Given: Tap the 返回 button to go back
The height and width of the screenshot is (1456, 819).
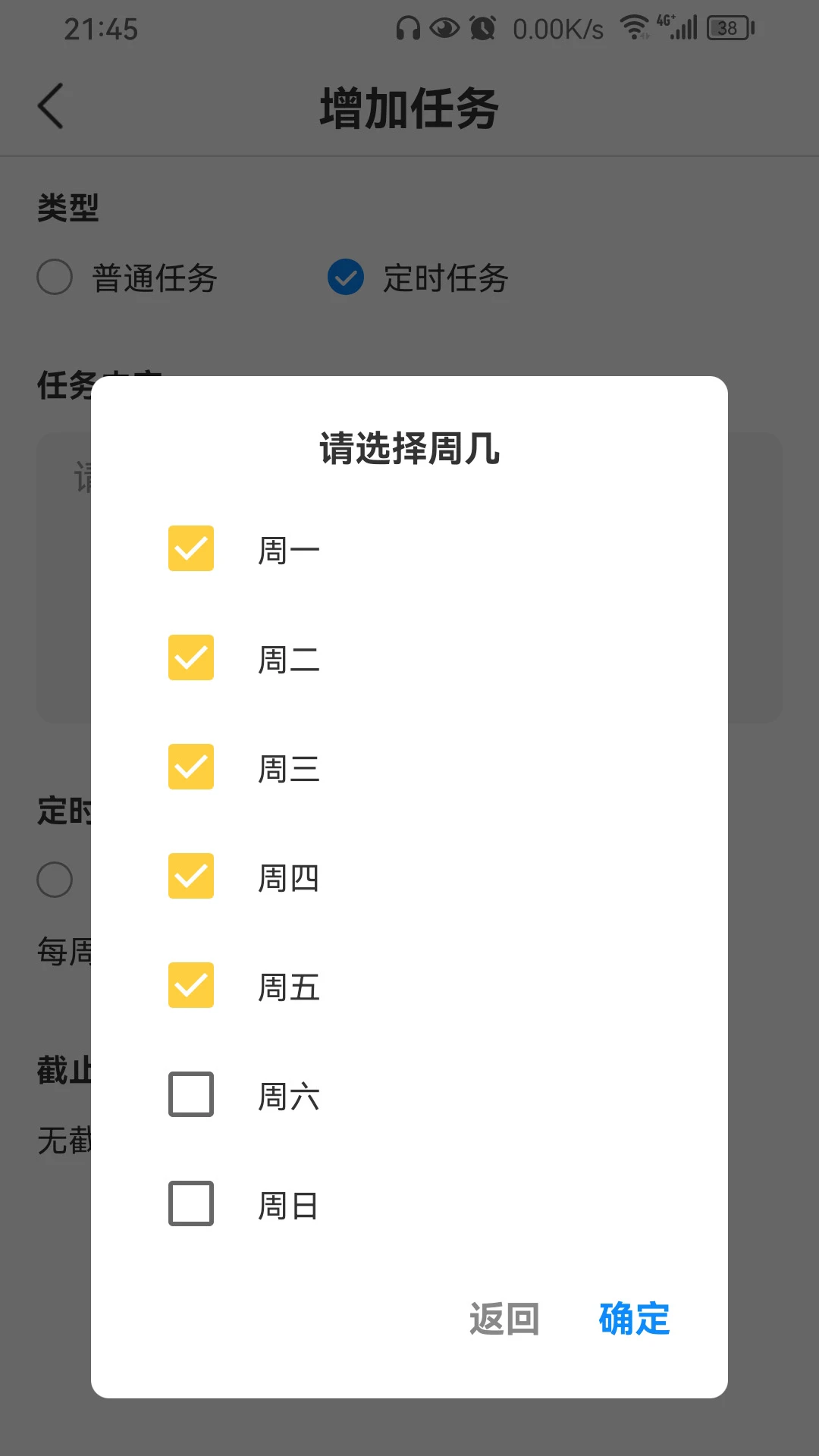Looking at the screenshot, I should pyautogui.click(x=504, y=1319).
